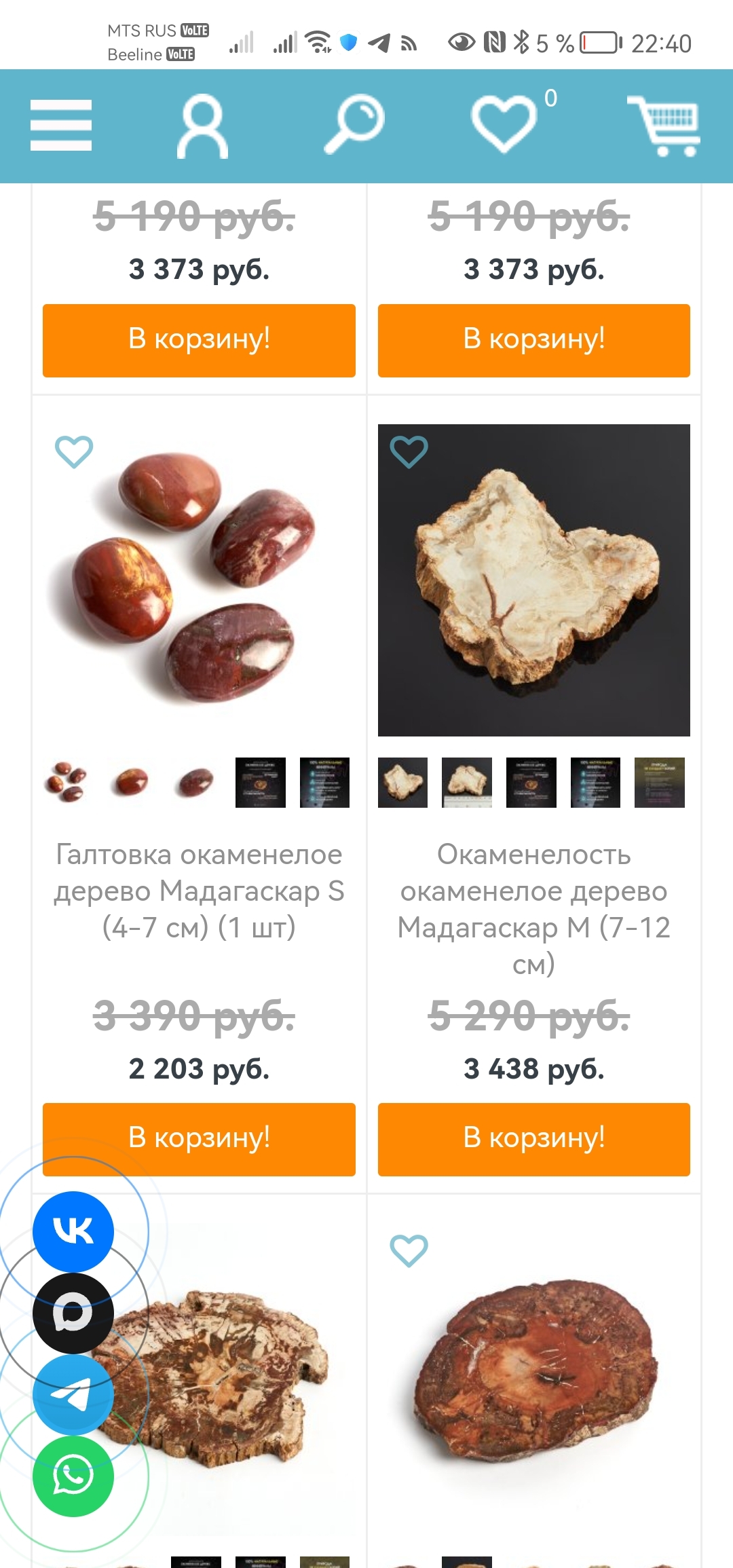Screen dimensions: 733x1568
Task: Open Окаменелость окаменелое дерево Мадагаскар M title
Action: pos(533,908)
